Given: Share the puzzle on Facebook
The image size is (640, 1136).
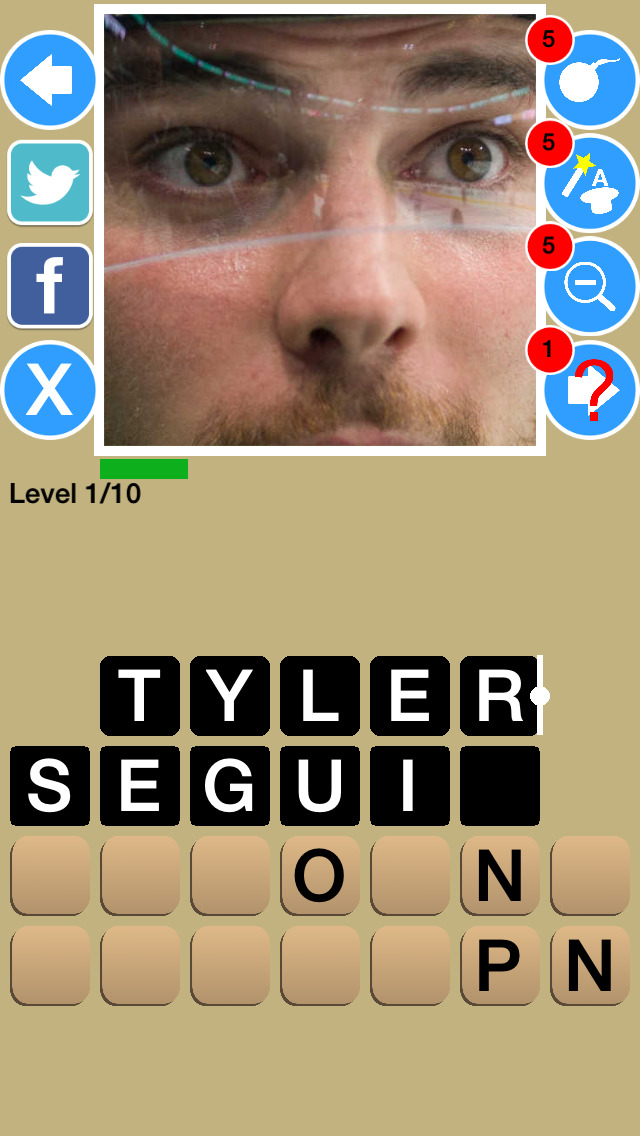Looking at the screenshot, I should (x=49, y=286).
